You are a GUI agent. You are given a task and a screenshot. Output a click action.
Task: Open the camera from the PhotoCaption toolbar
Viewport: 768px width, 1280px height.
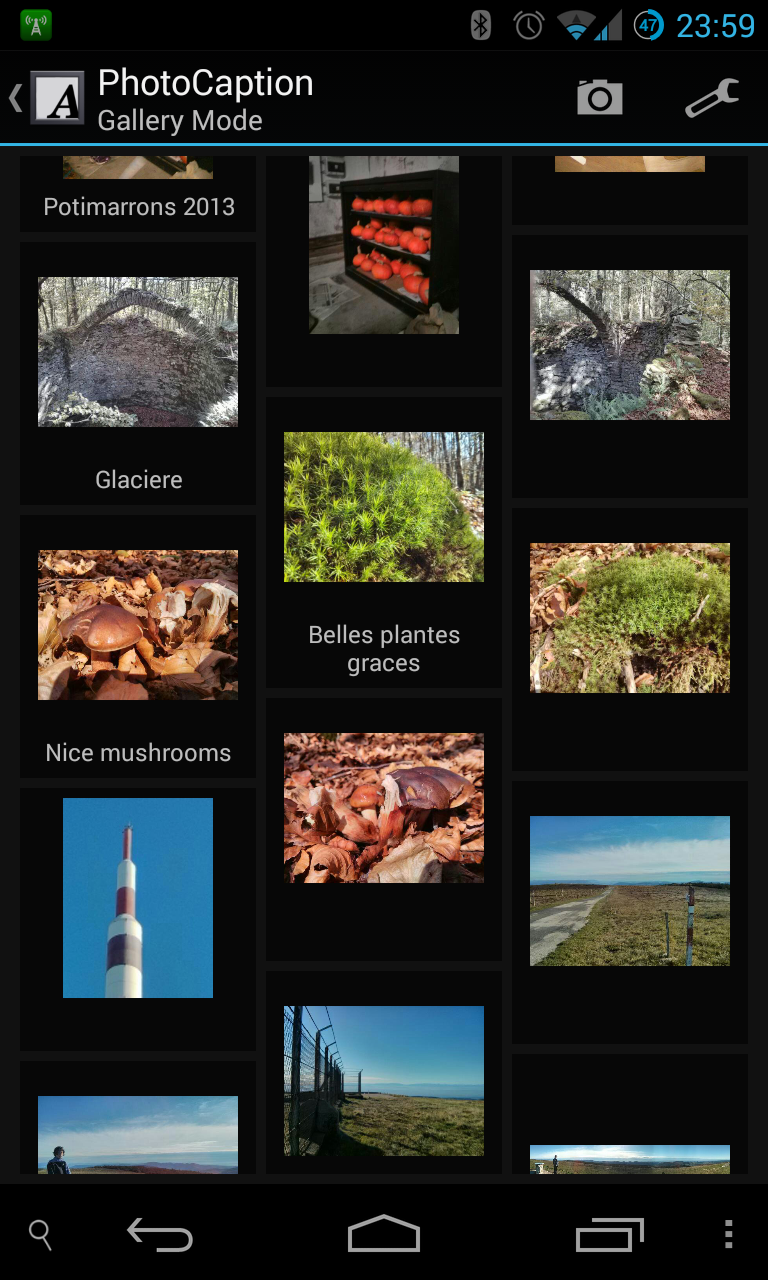tap(600, 97)
